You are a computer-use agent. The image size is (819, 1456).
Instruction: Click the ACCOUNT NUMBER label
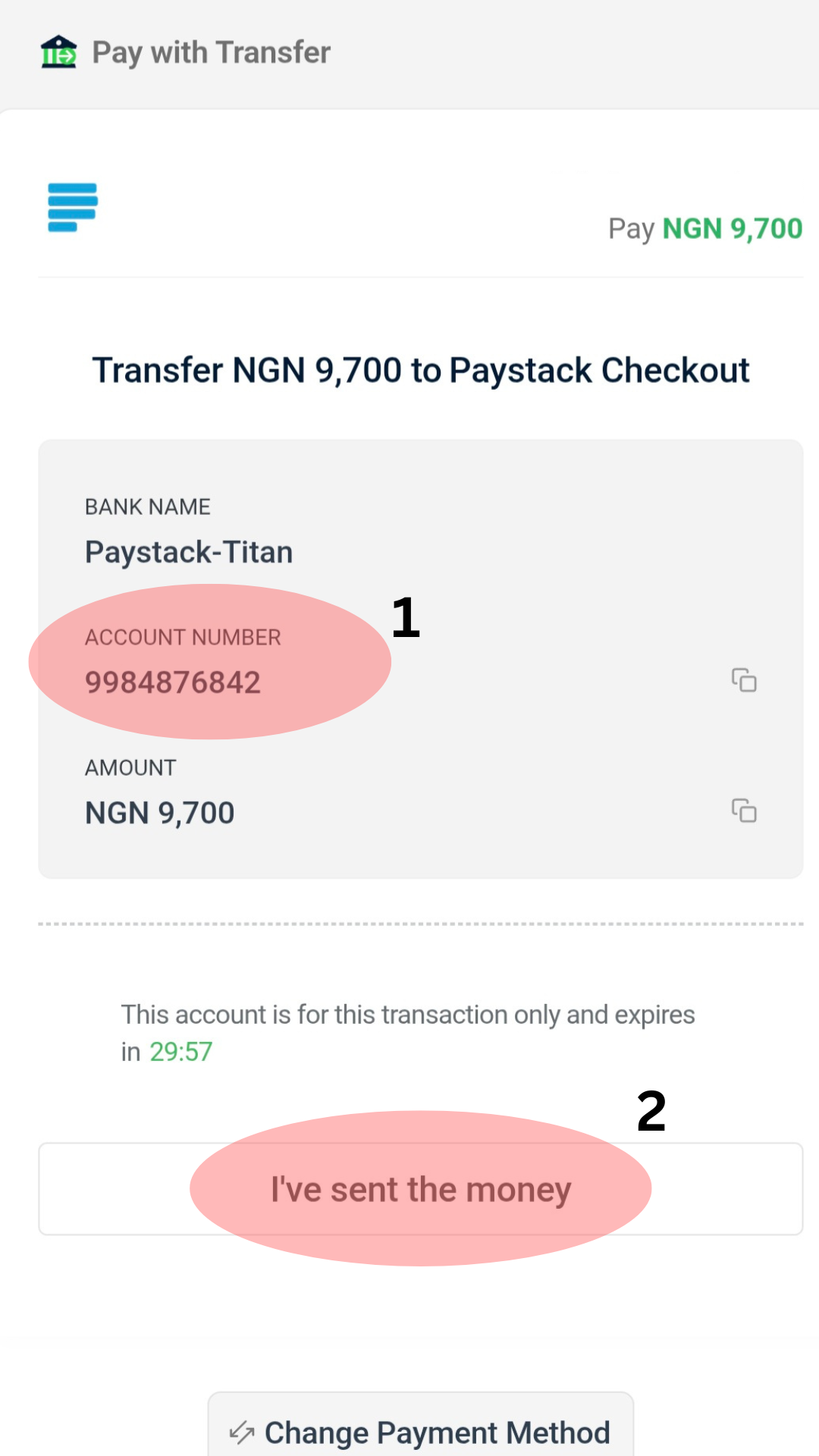tap(184, 637)
